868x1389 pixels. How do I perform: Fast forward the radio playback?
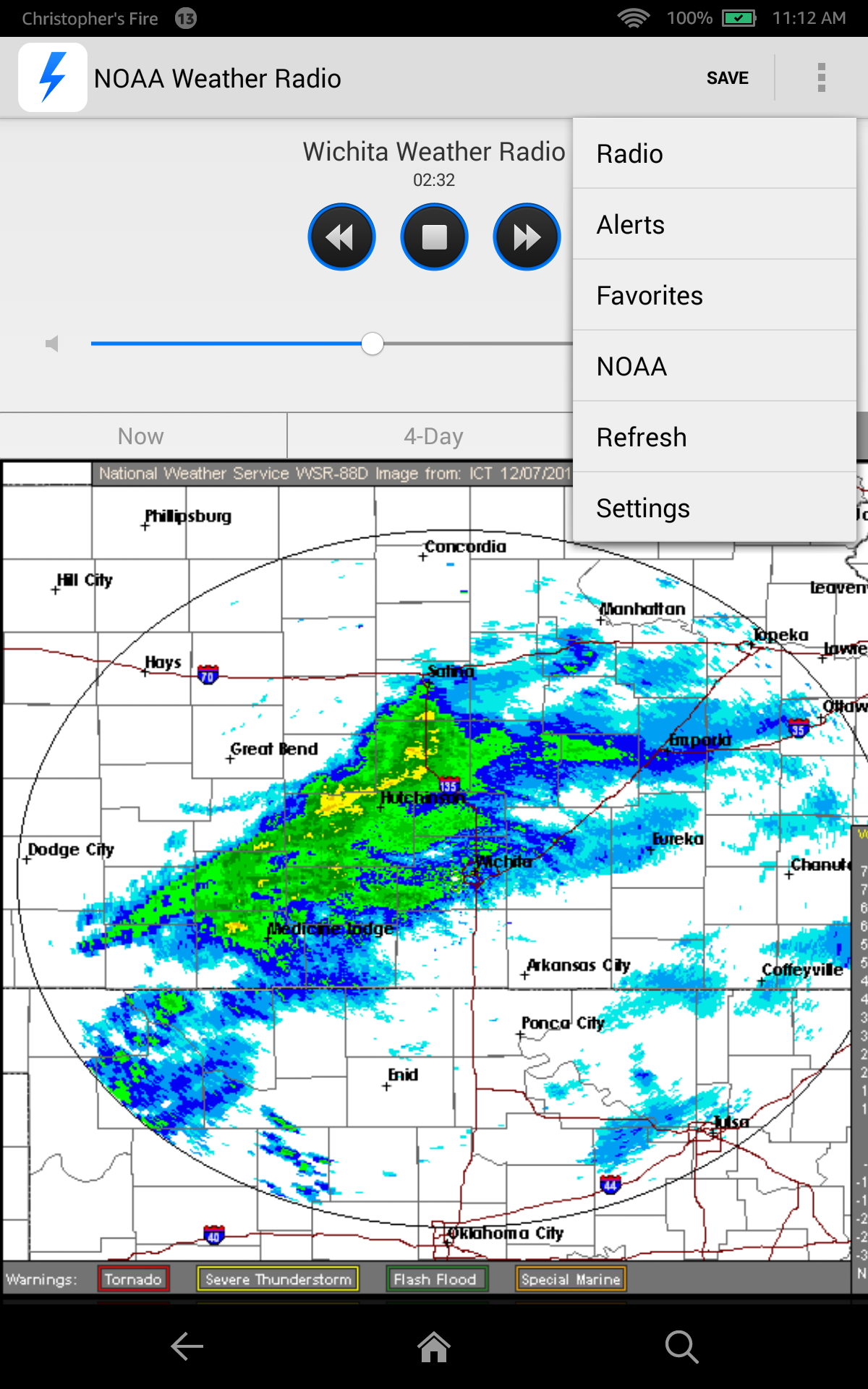coord(527,237)
